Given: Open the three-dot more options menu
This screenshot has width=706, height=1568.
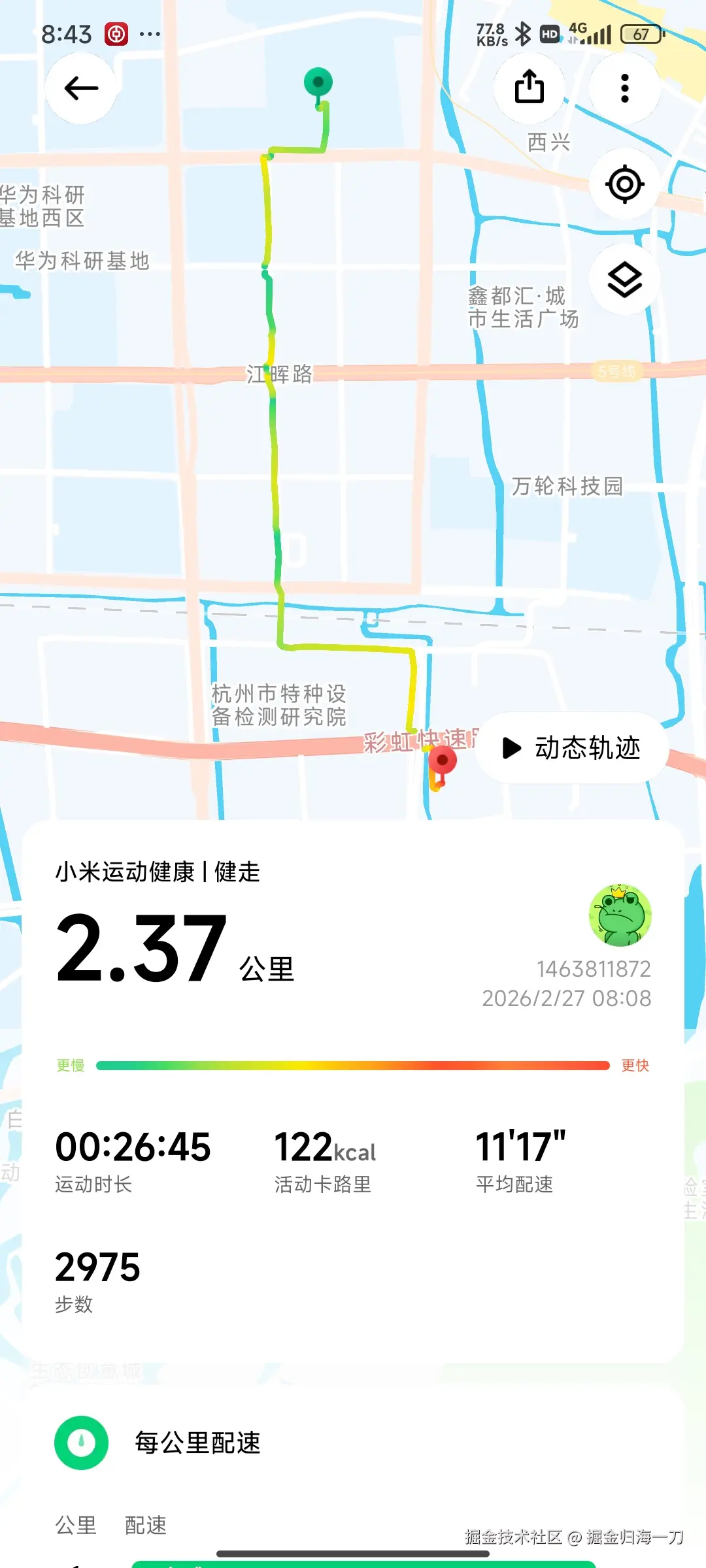Looking at the screenshot, I should coord(624,88).
